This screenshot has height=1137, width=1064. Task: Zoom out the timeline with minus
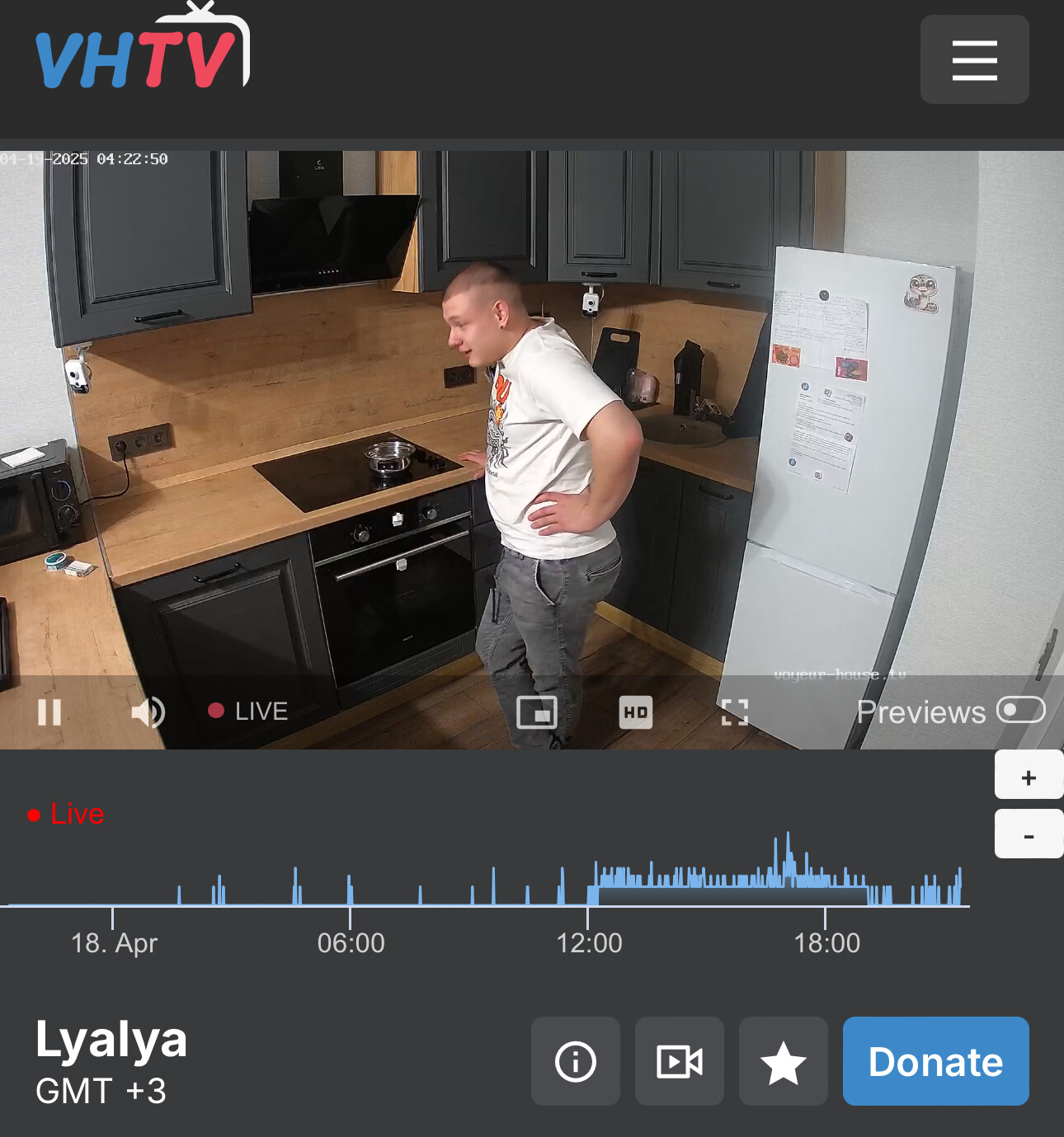pyautogui.click(x=1029, y=835)
